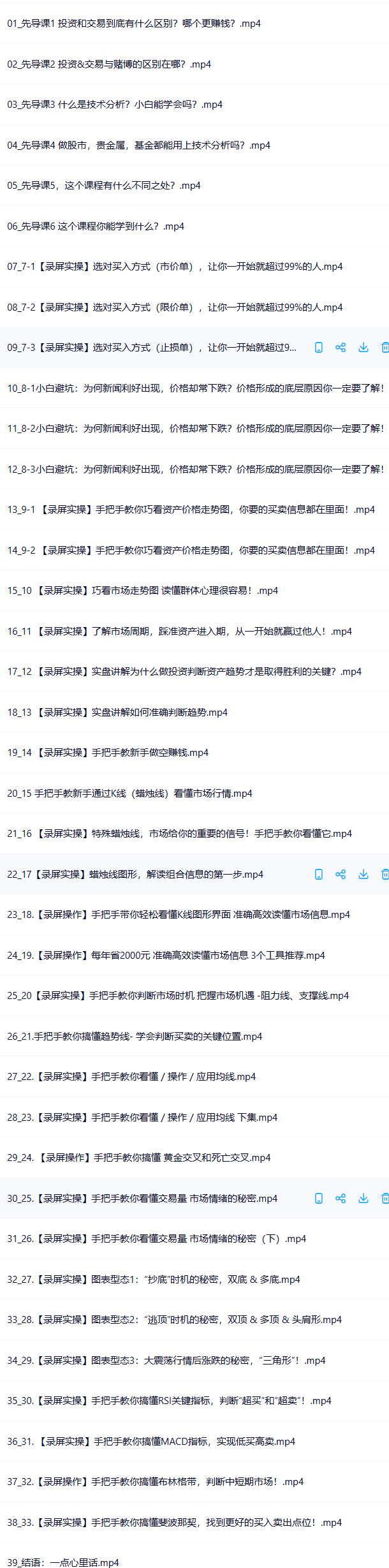This screenshot has width=389, height=1568.
Task: Open 26_21 搞懂趋势线 video file
Action: pyautogui.click(x=135, y=1037)
